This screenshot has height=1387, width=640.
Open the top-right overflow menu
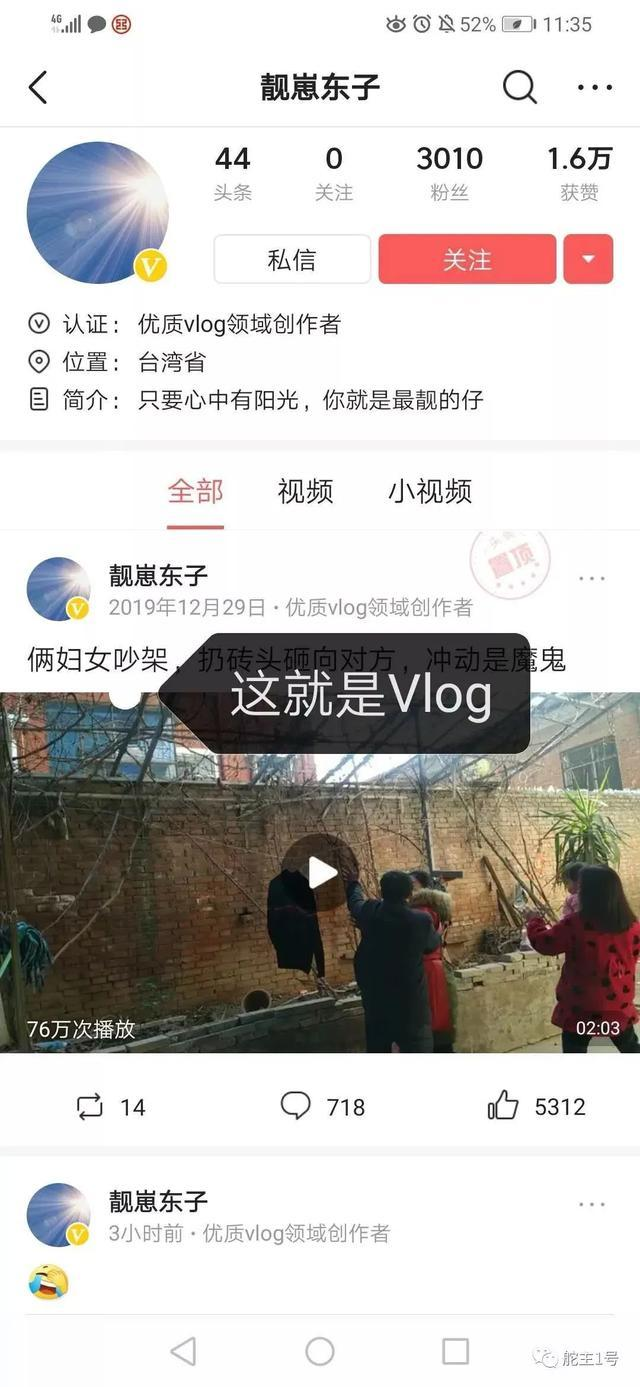(595, 87)
